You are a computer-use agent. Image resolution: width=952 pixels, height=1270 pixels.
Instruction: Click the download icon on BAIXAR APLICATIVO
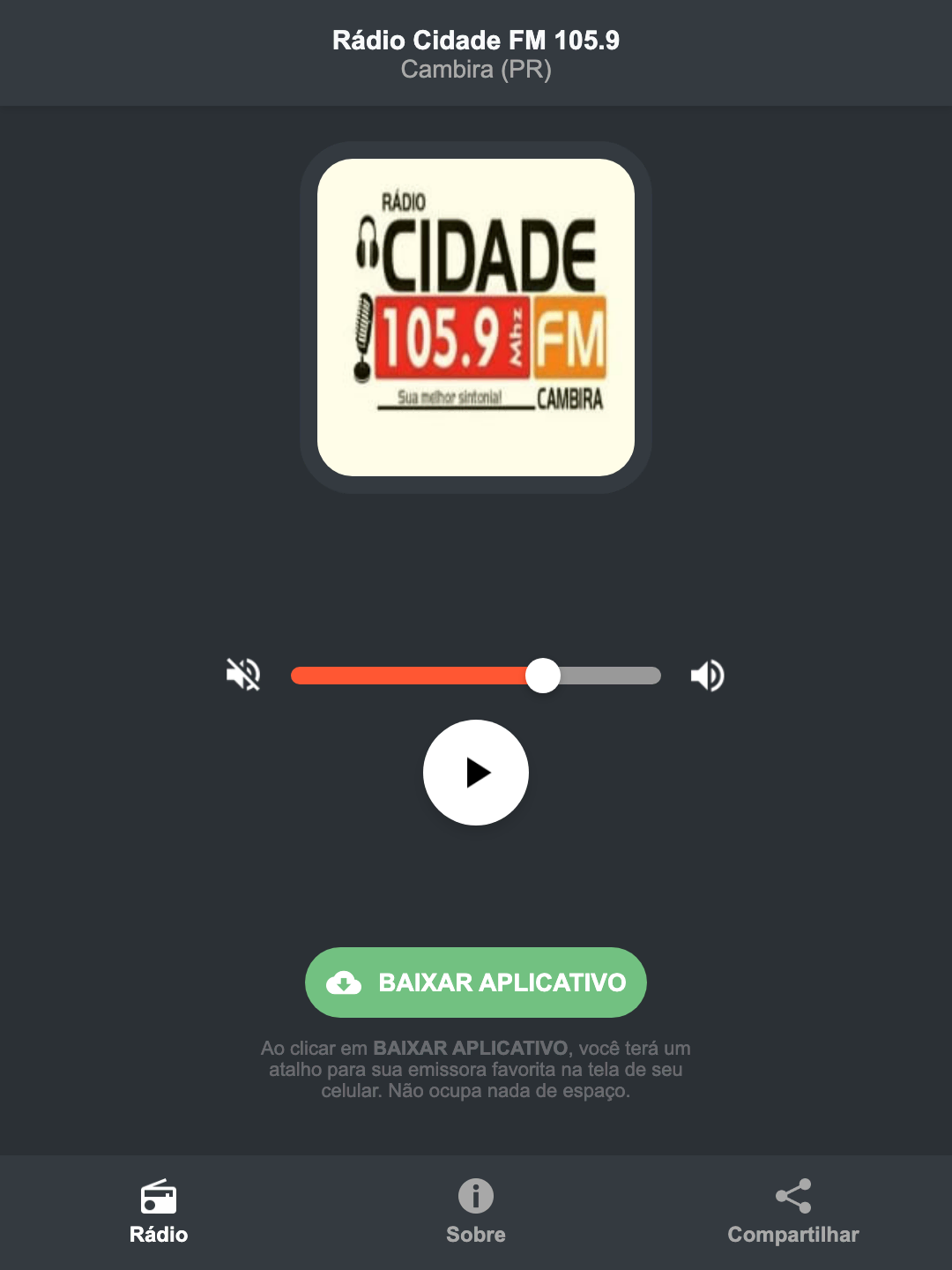[346, 982]
